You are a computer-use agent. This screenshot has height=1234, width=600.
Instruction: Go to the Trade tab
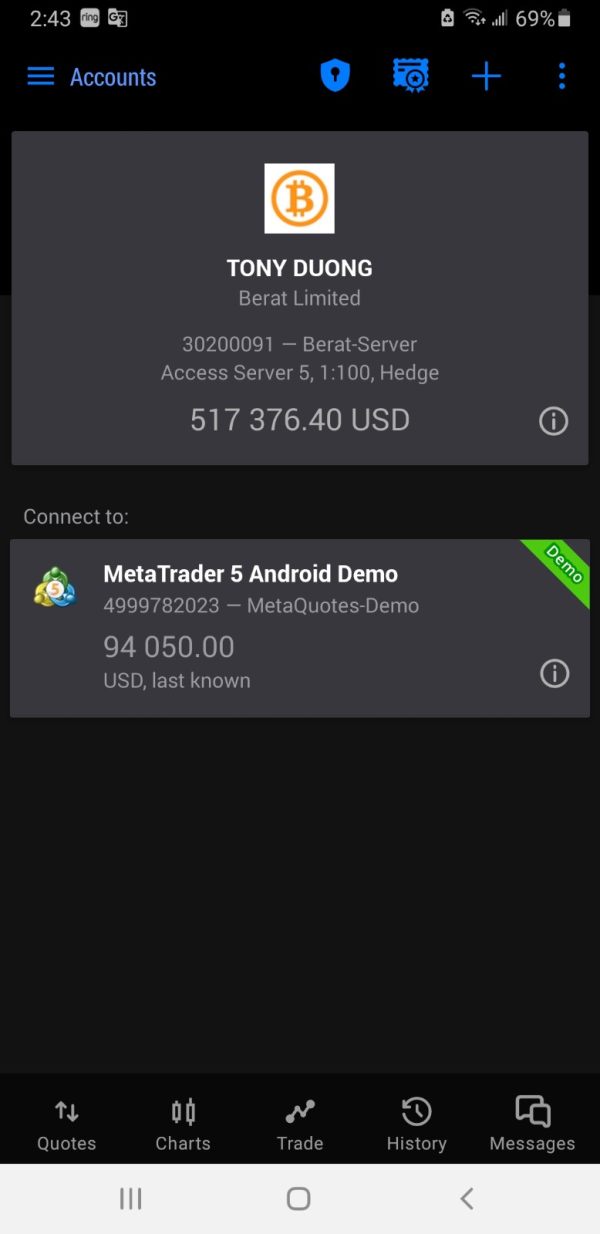(x=300, y=1125)
